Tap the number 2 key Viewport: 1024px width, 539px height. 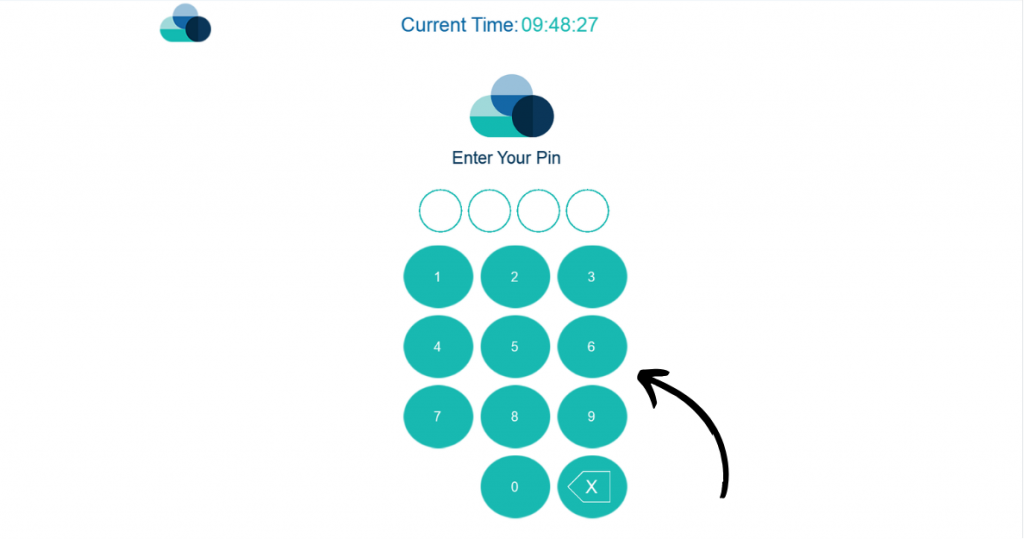(x=515, y=277)
